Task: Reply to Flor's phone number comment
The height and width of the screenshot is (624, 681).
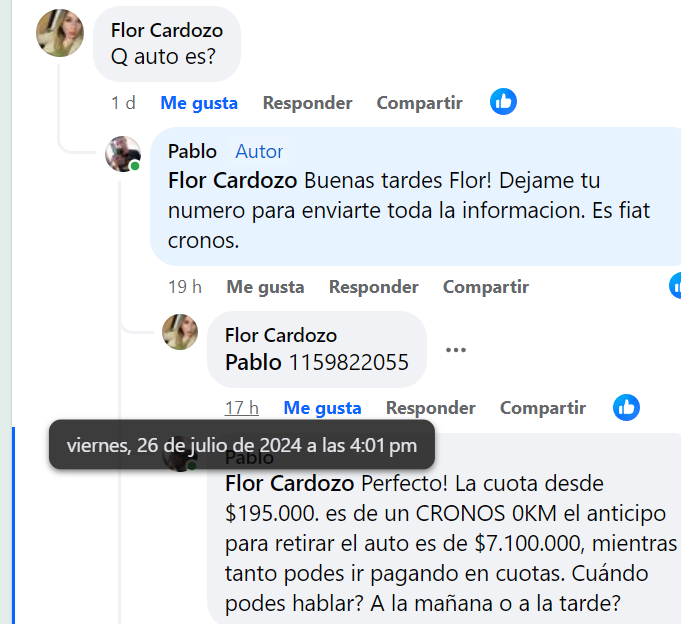Action: pyautogui.click(x=430, y=408)
